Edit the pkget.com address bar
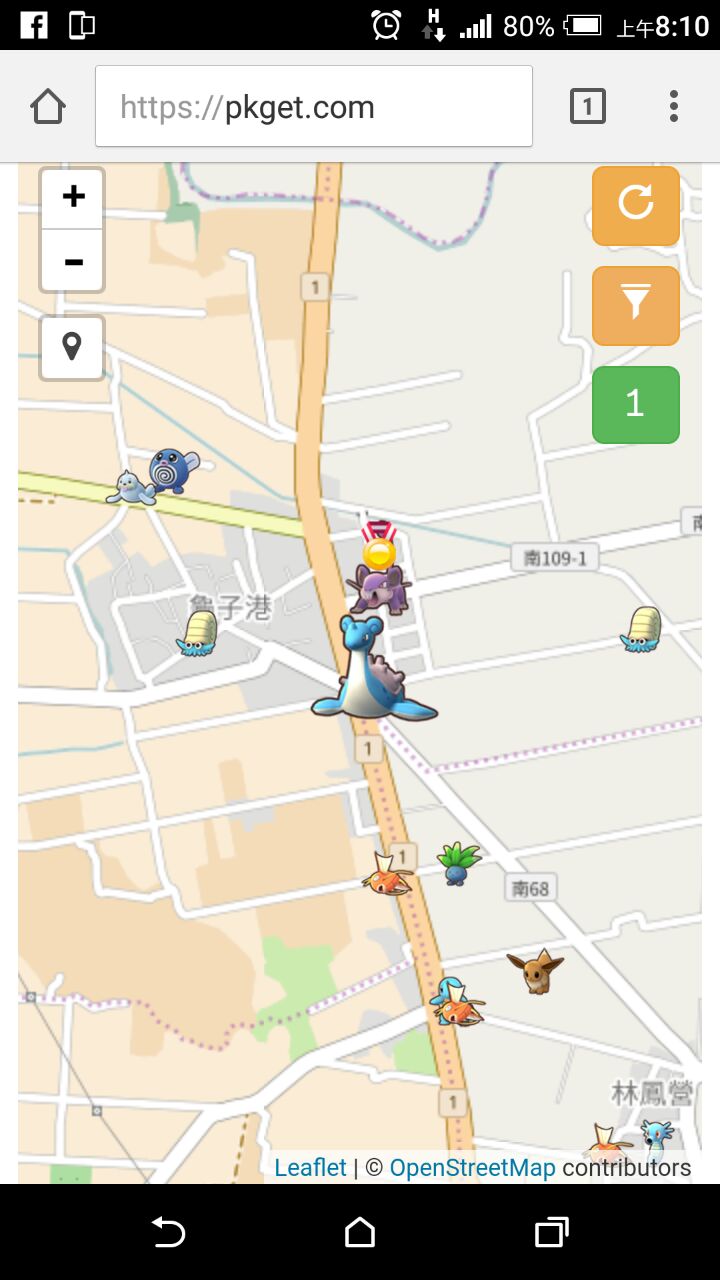This screenshot has width=720, height=1280. [x=313, y=107]
